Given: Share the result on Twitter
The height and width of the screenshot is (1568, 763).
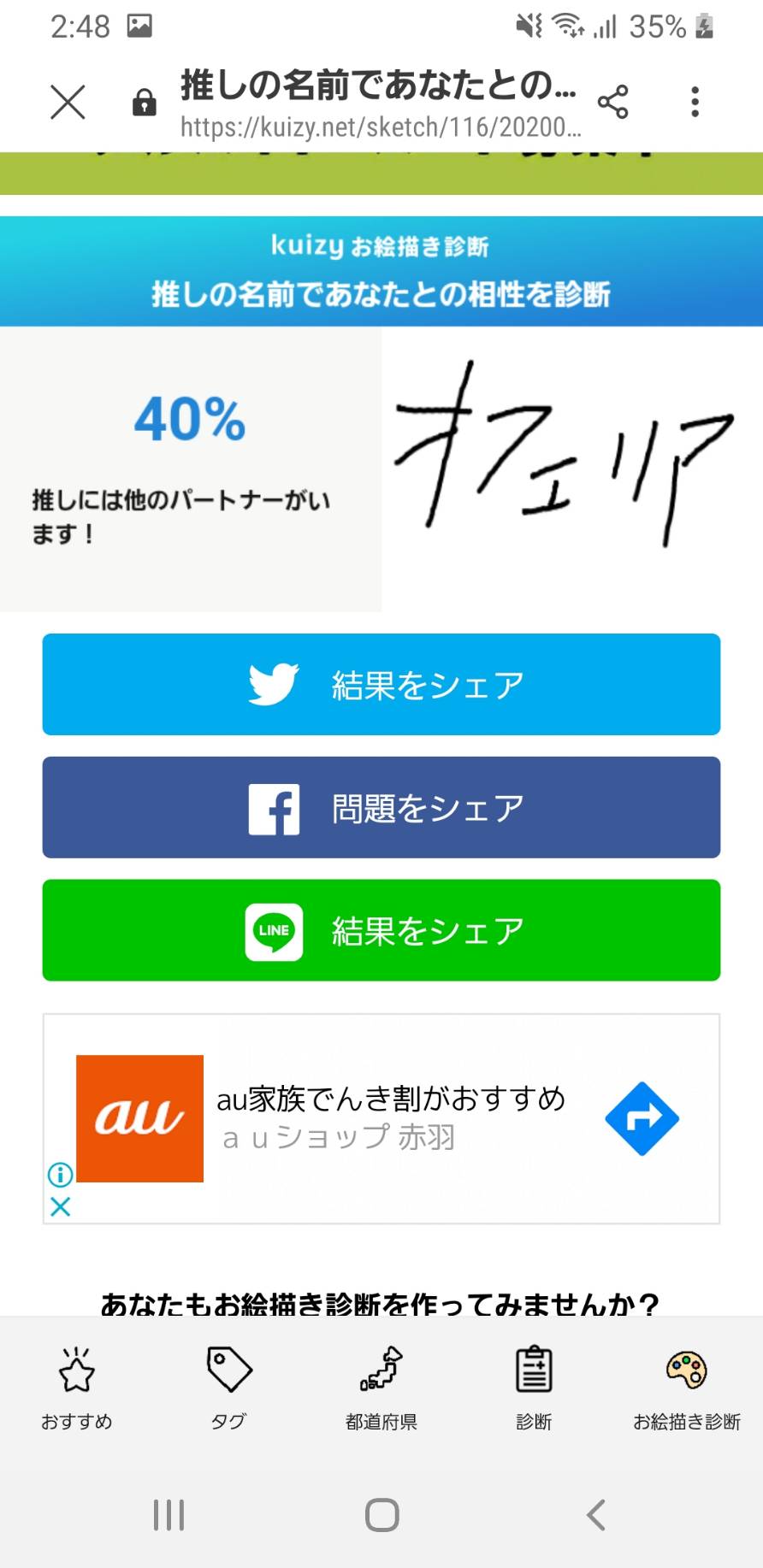Looking at the screenshot, I should pyautogui.click(x=381, y=684).
